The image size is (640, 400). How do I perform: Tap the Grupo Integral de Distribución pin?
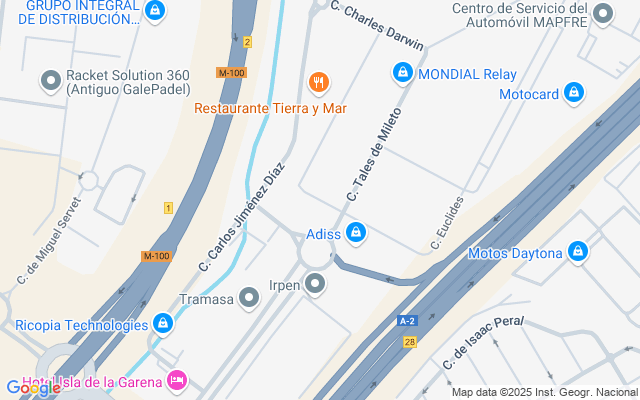pyautogui.click(x=155, y=11)
